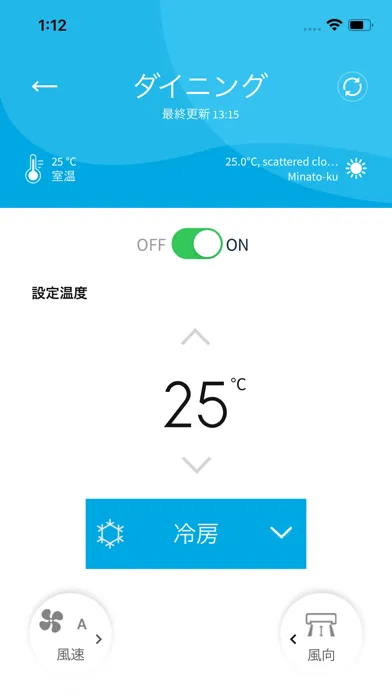Raise the set temperature with the up chevron
392x696 pixels.
point(195,337)
